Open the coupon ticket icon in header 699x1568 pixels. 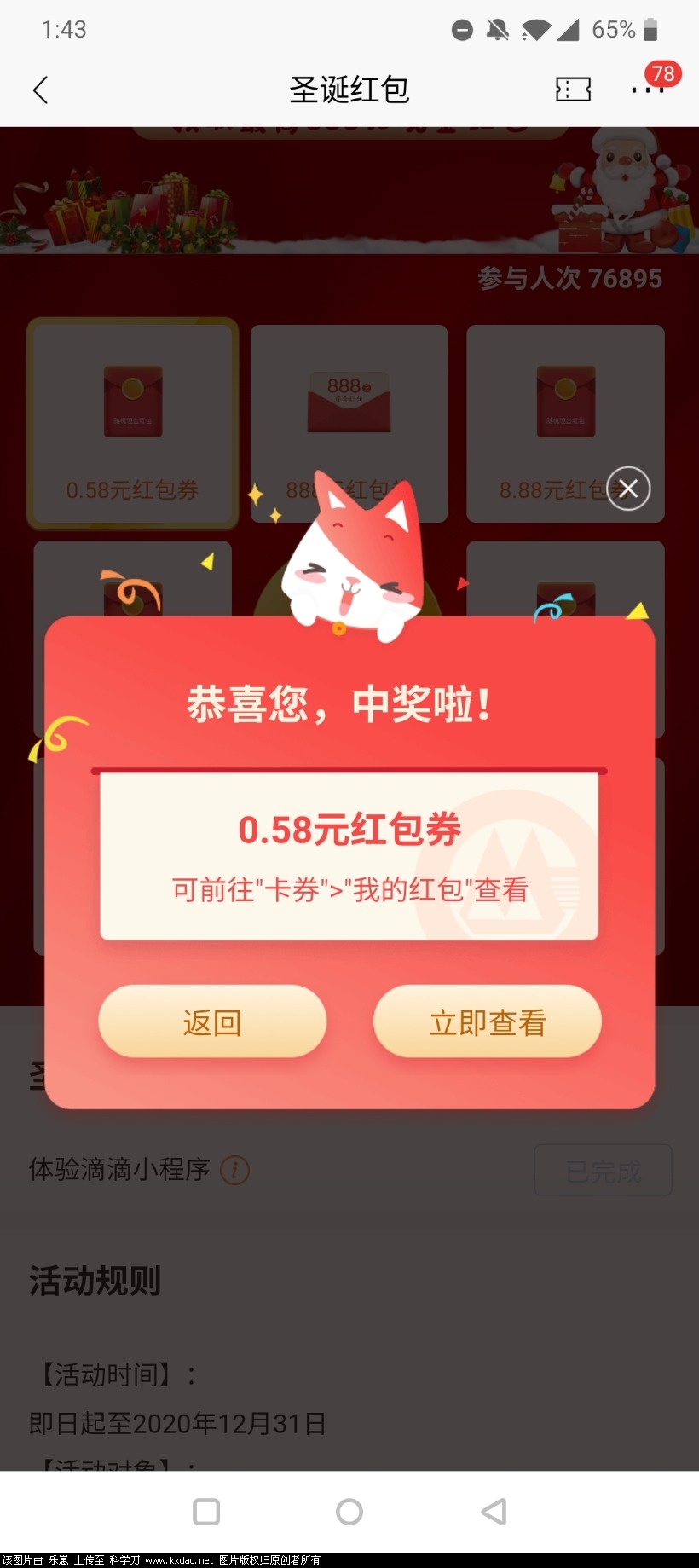[573, 90]
